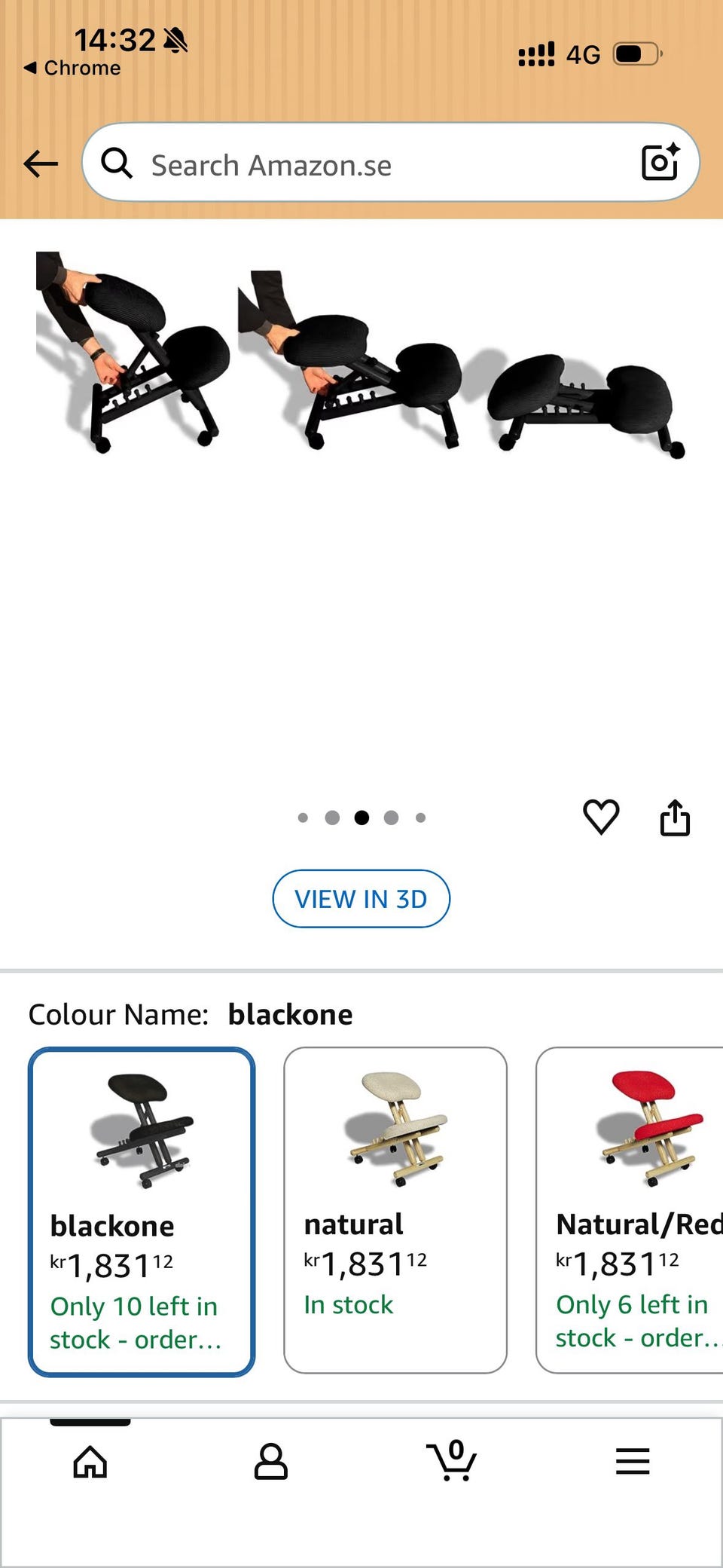
Task: Open the shopping cart
Action: coord(452,1462)
